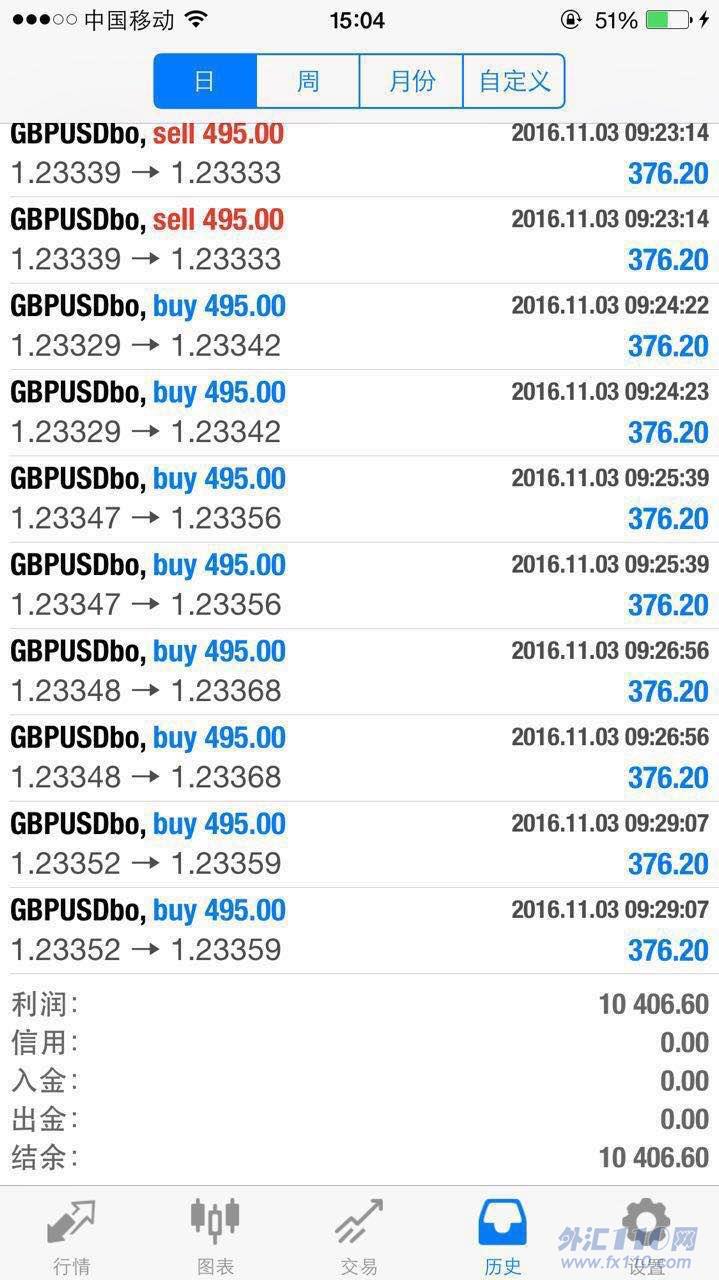
Task: Go to the 图表 chart tab
Action: coord(215,1236)
